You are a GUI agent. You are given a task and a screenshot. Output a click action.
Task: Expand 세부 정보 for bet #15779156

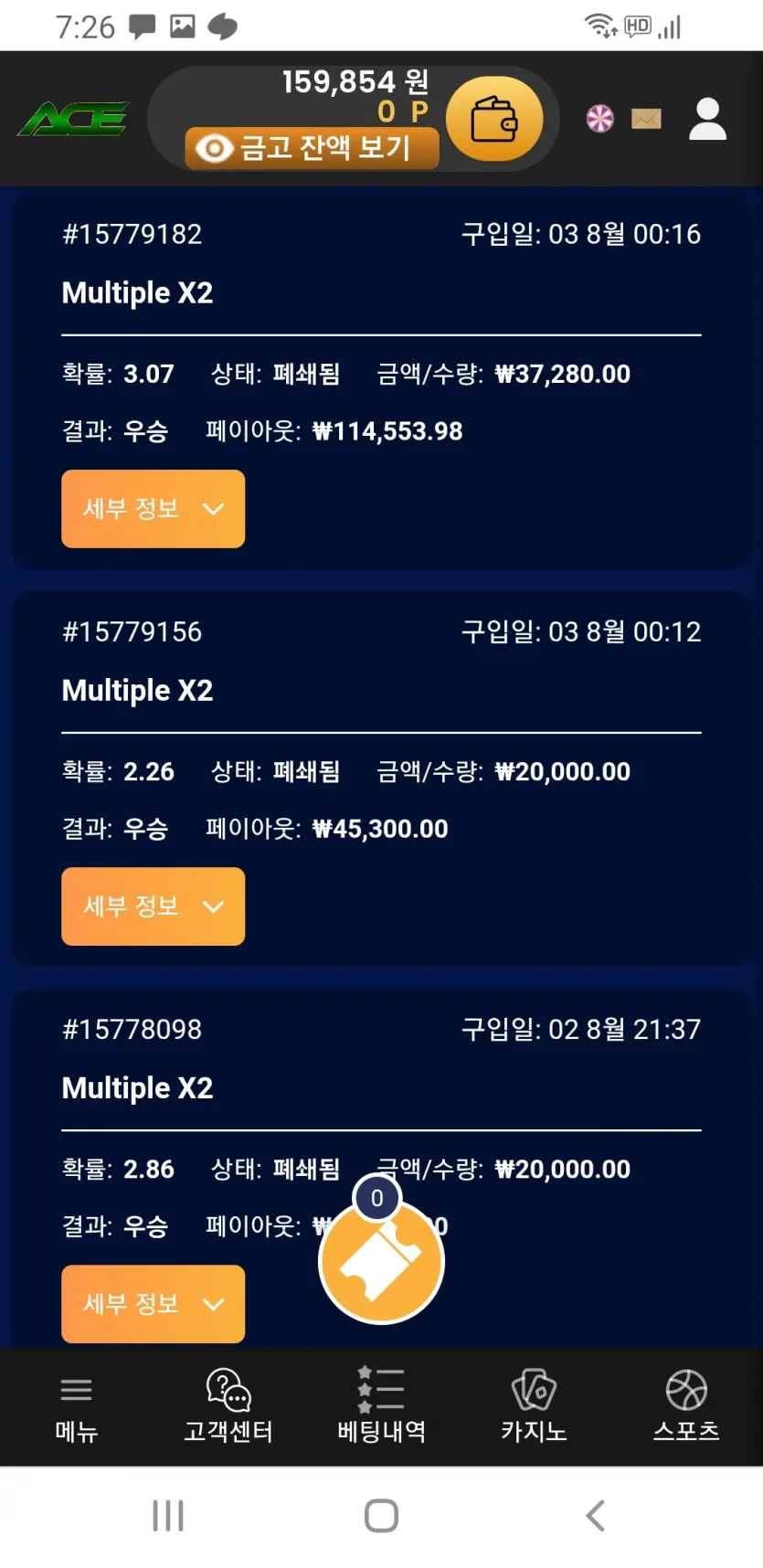click(x=153, y=906)
